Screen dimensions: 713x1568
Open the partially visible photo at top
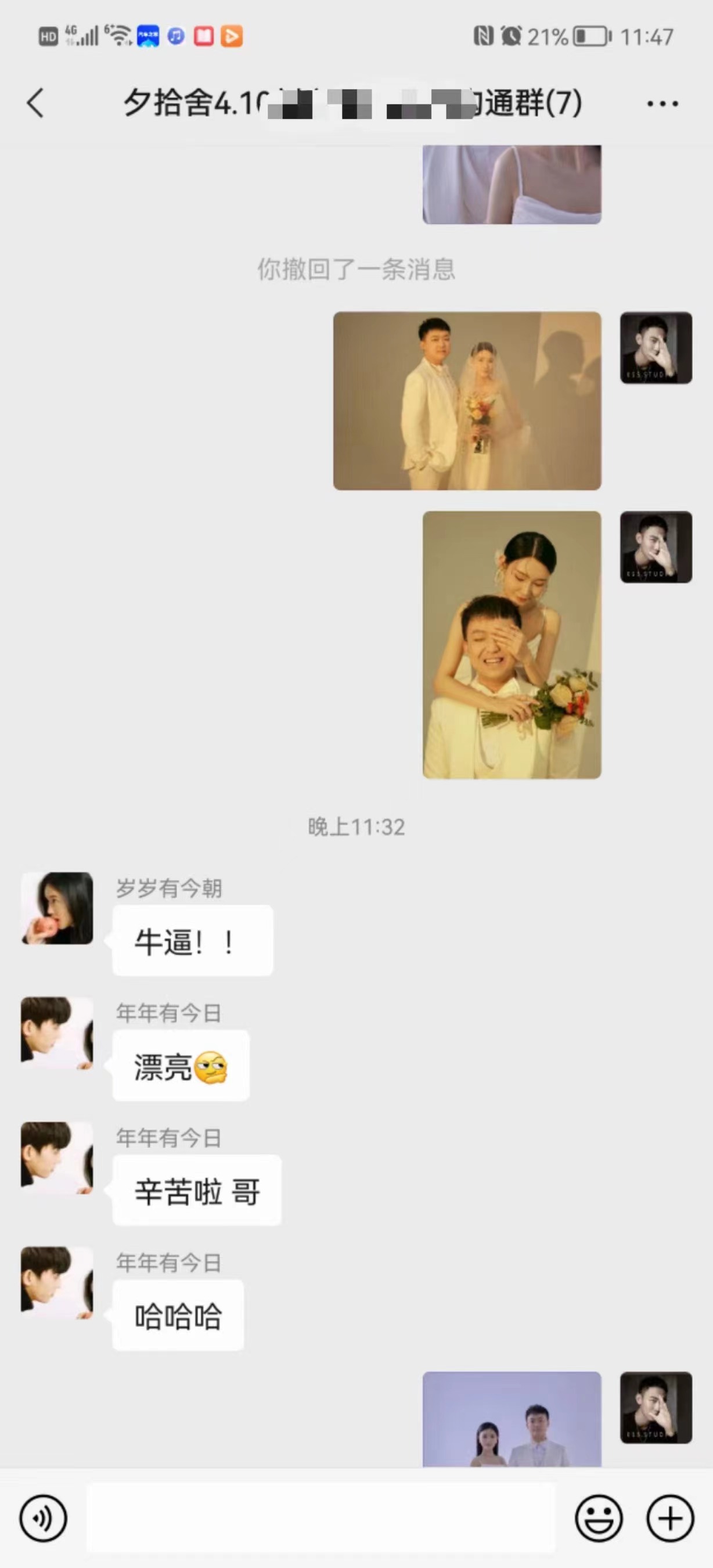click(x=512, y=185)
